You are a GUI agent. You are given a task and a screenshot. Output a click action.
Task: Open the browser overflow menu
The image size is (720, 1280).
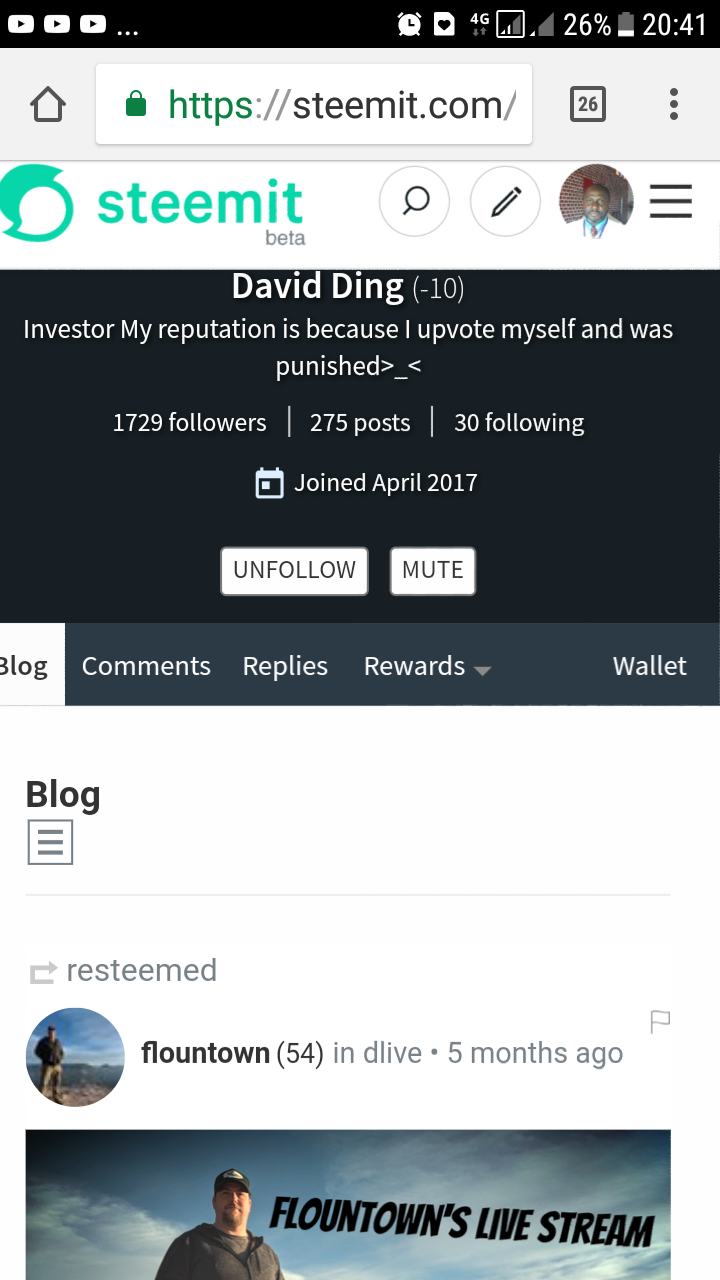coord(674,104)
